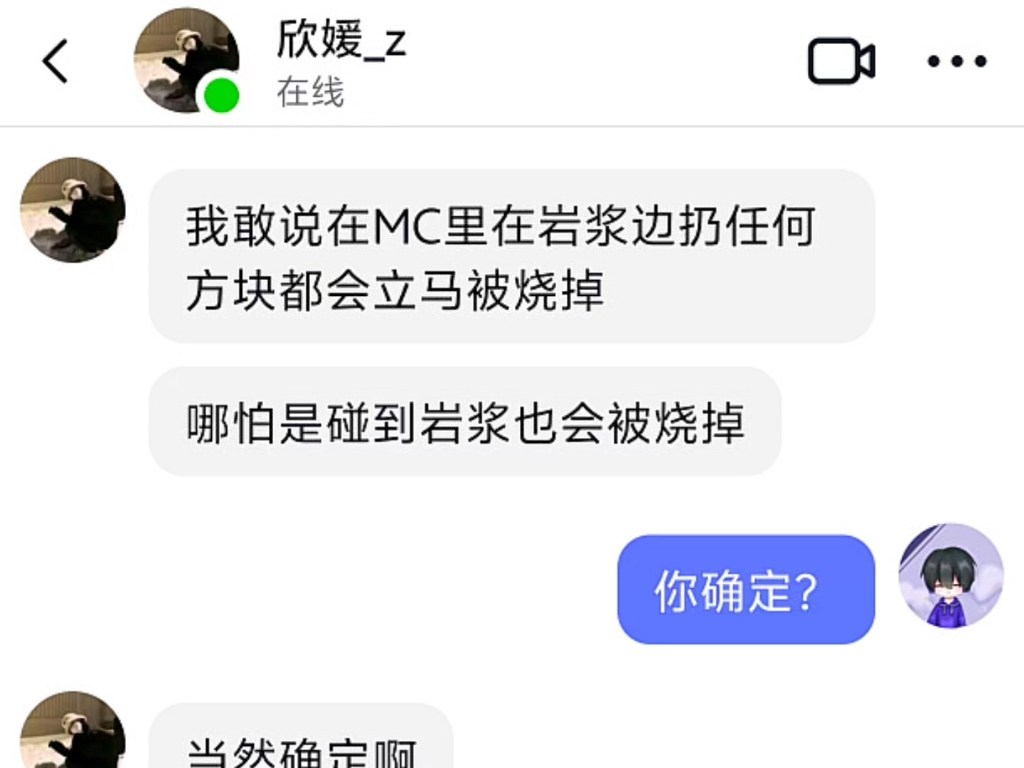The image size is (1024, 768).
Task: Tap my own avatar beside 你确定?
Action: tap(950, 575)
